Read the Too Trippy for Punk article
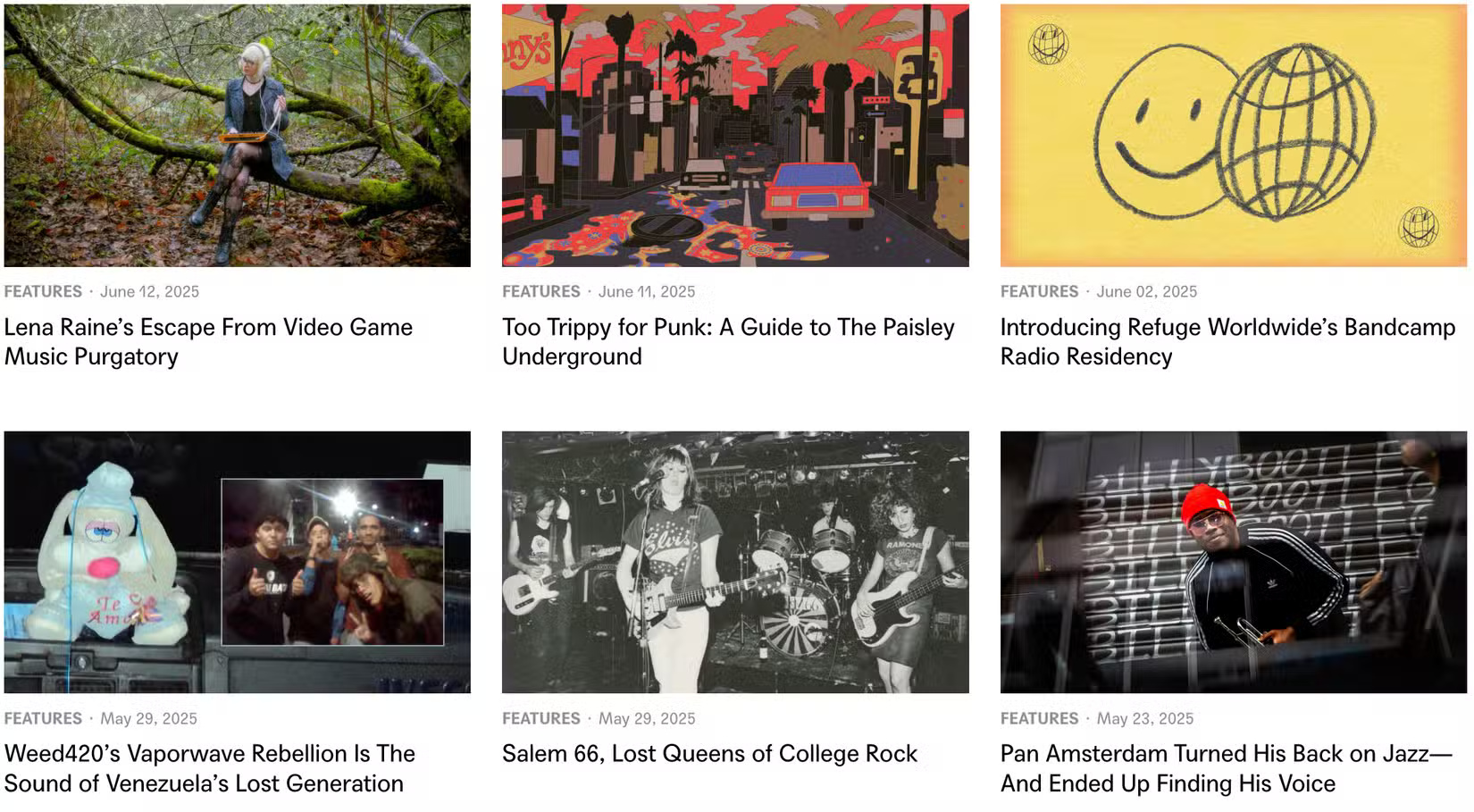Screen dimensions: 1474x812 pyautogui.click(x=727, y=341)
